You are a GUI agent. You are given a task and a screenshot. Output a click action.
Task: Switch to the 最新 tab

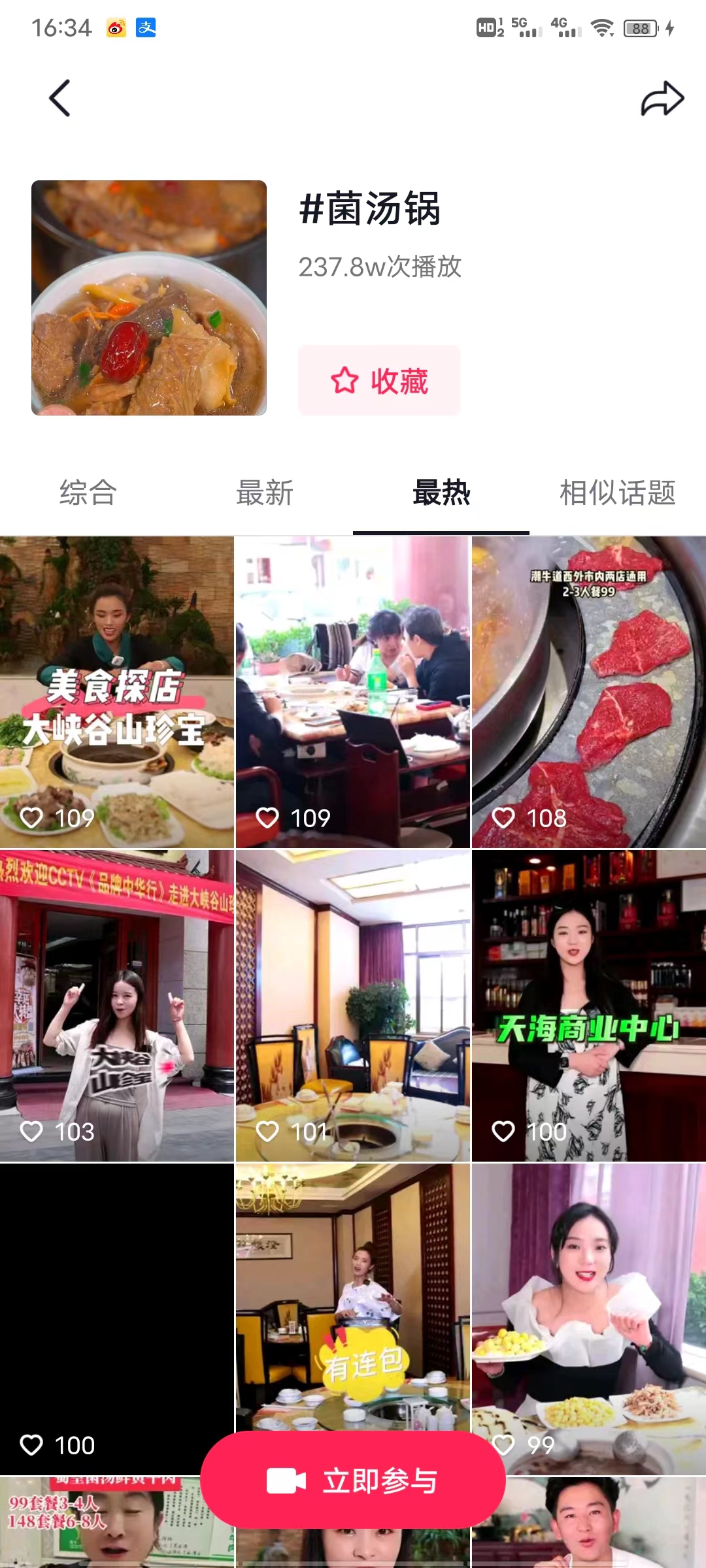coord(265,495)
